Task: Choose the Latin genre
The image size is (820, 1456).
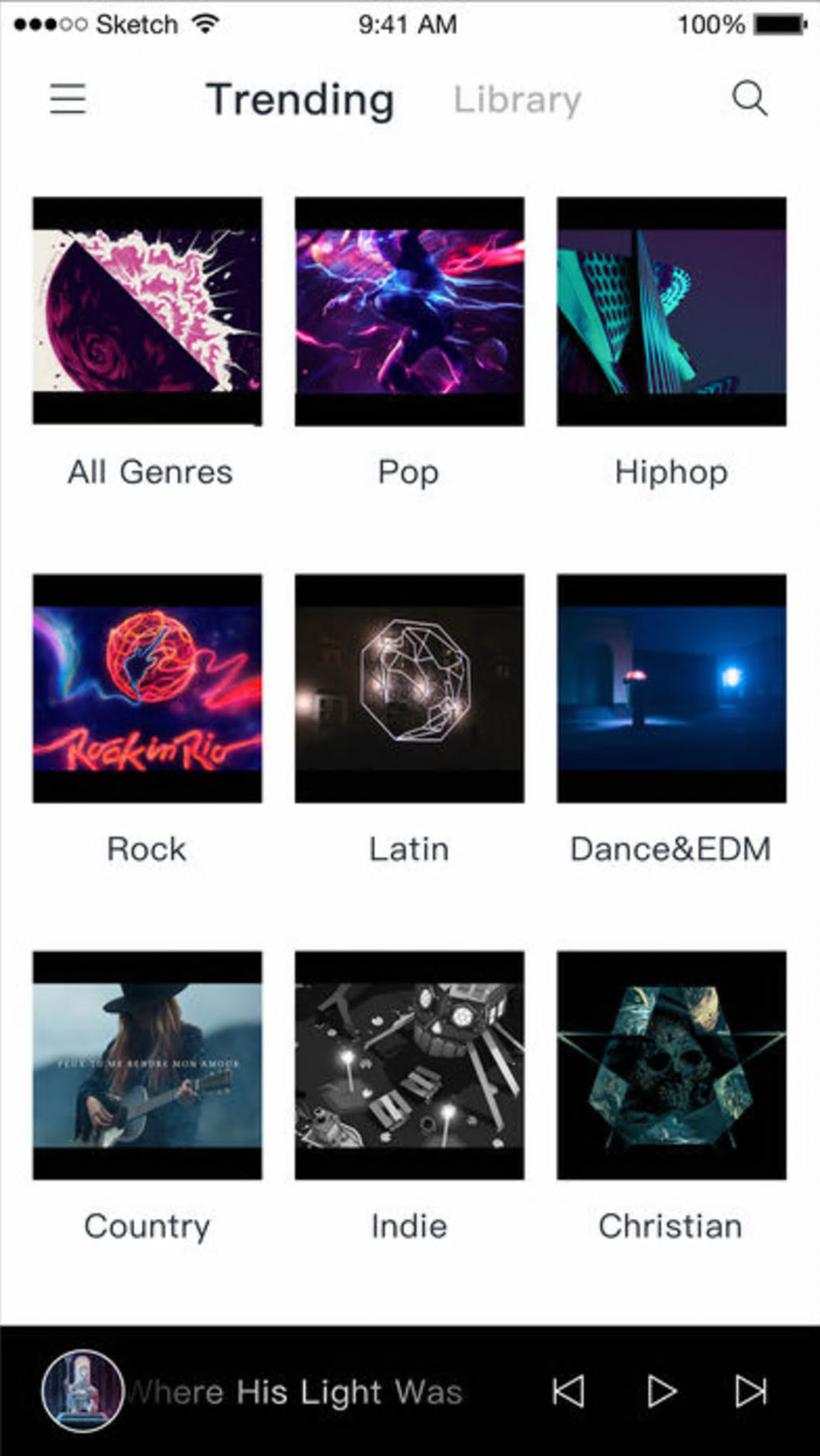Action: pos(409,688)
